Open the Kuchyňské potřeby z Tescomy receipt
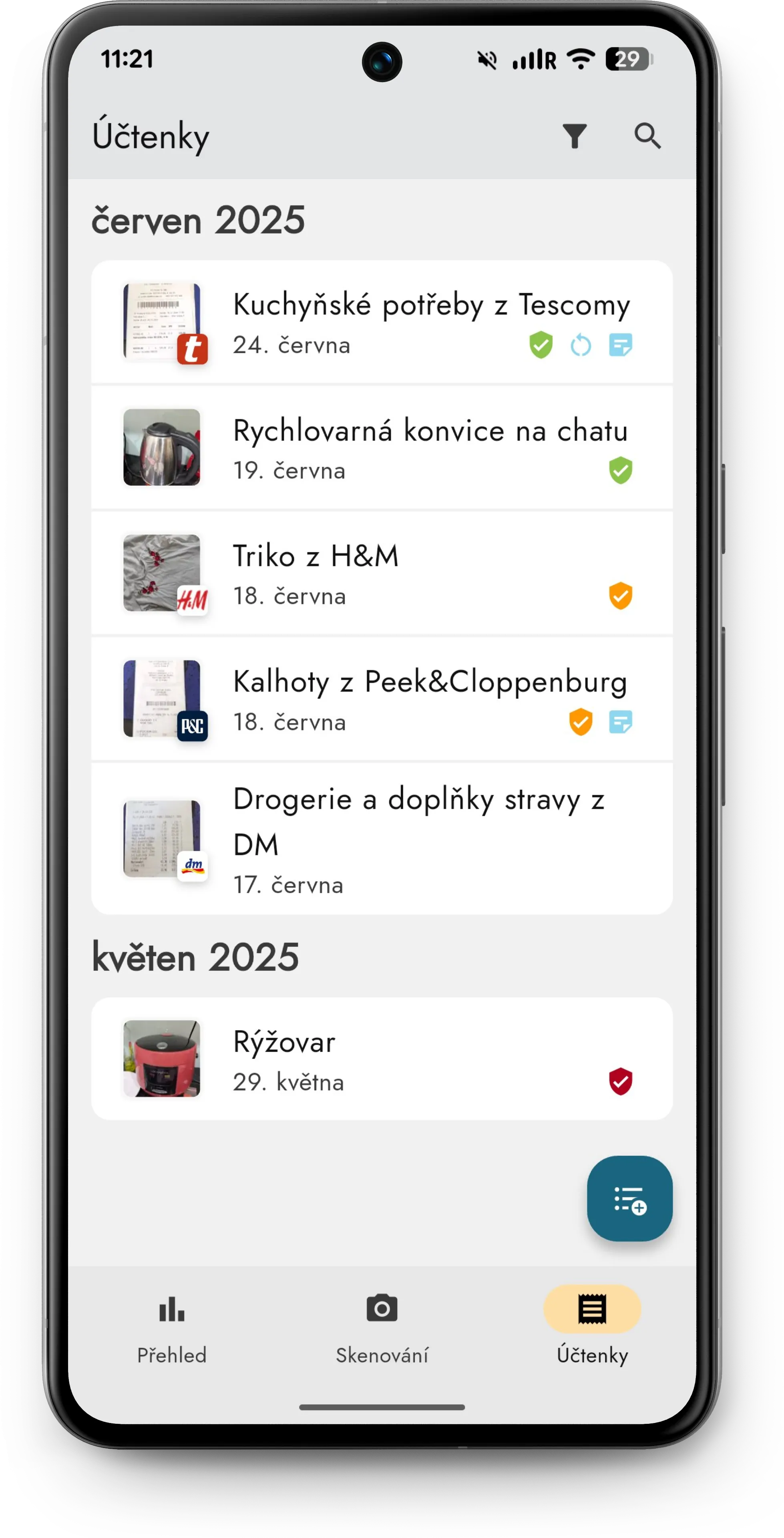 [x=382, y=322]
